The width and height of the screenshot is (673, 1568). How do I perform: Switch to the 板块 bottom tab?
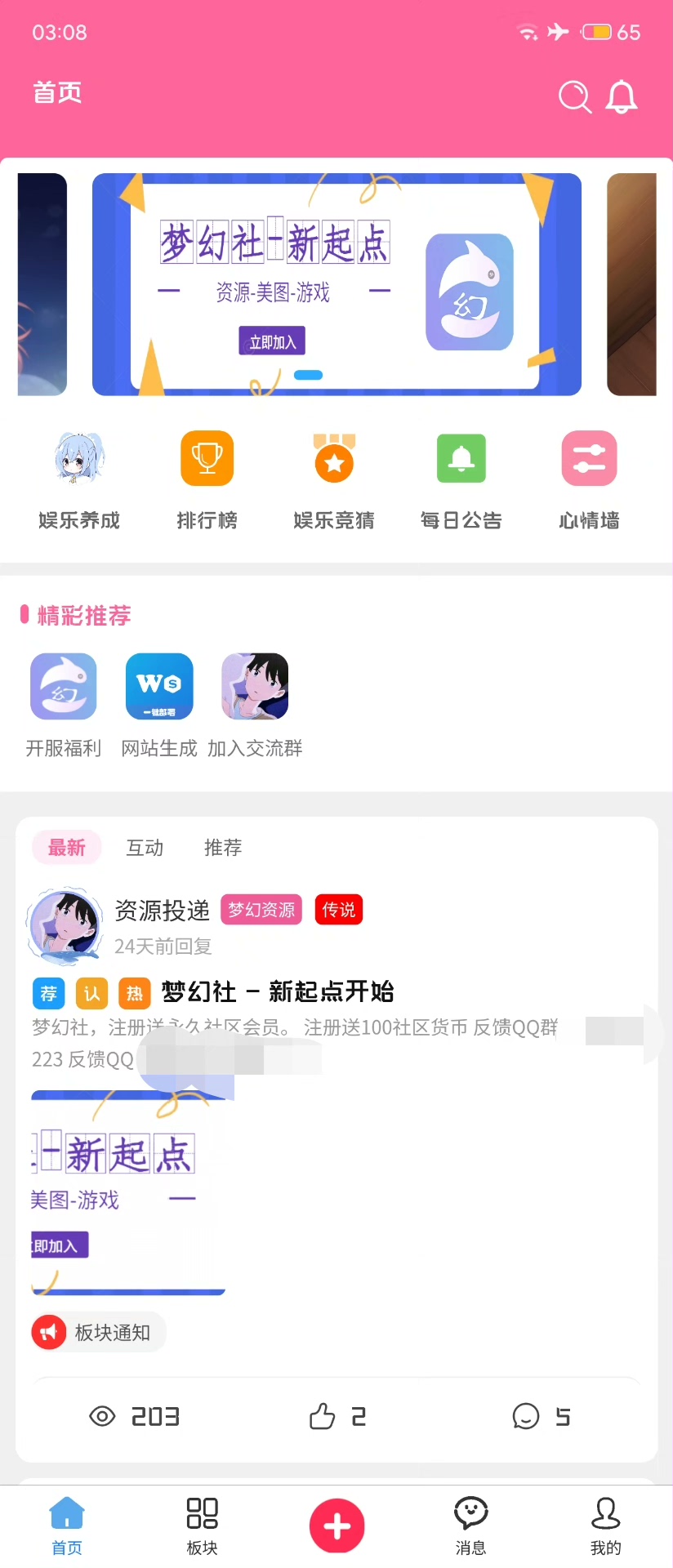point(202,1524)
